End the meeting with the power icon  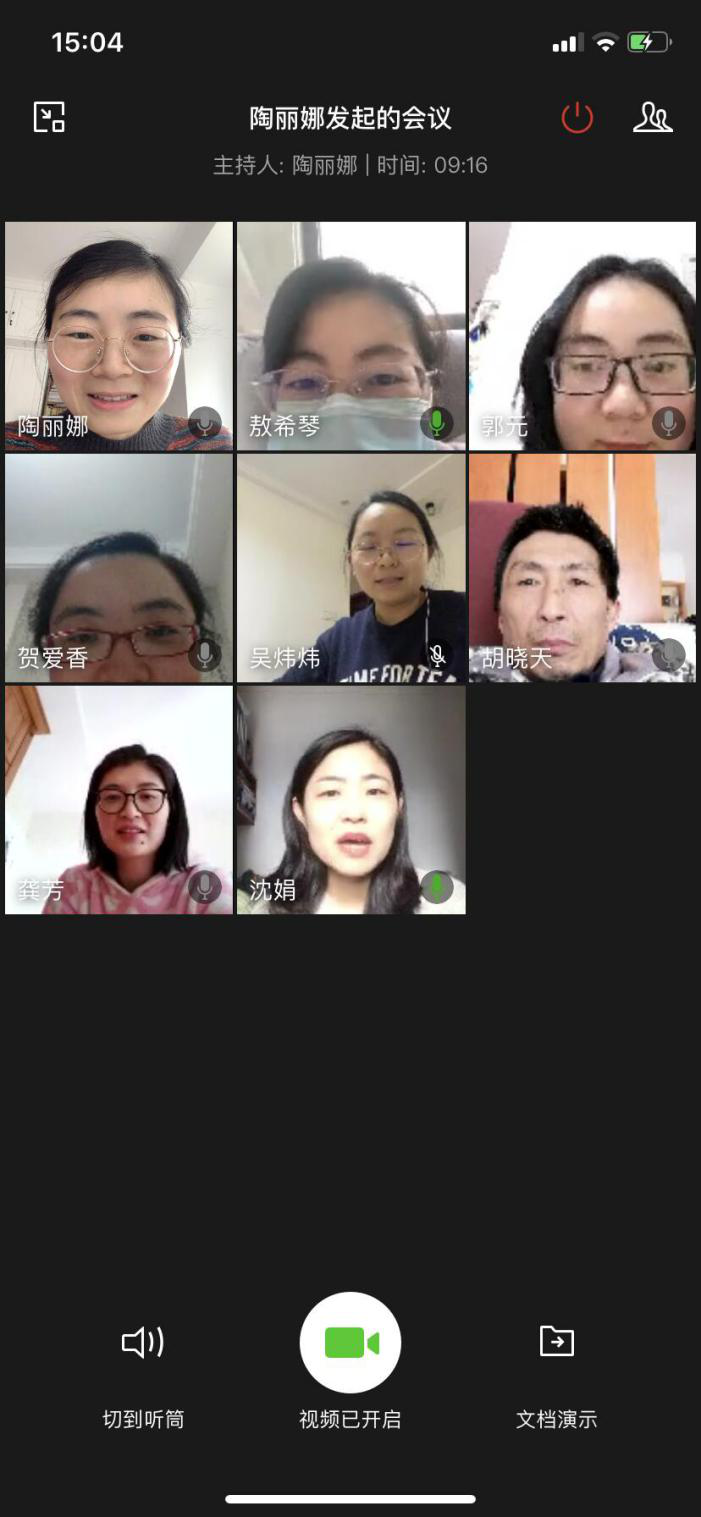(577, 118)
